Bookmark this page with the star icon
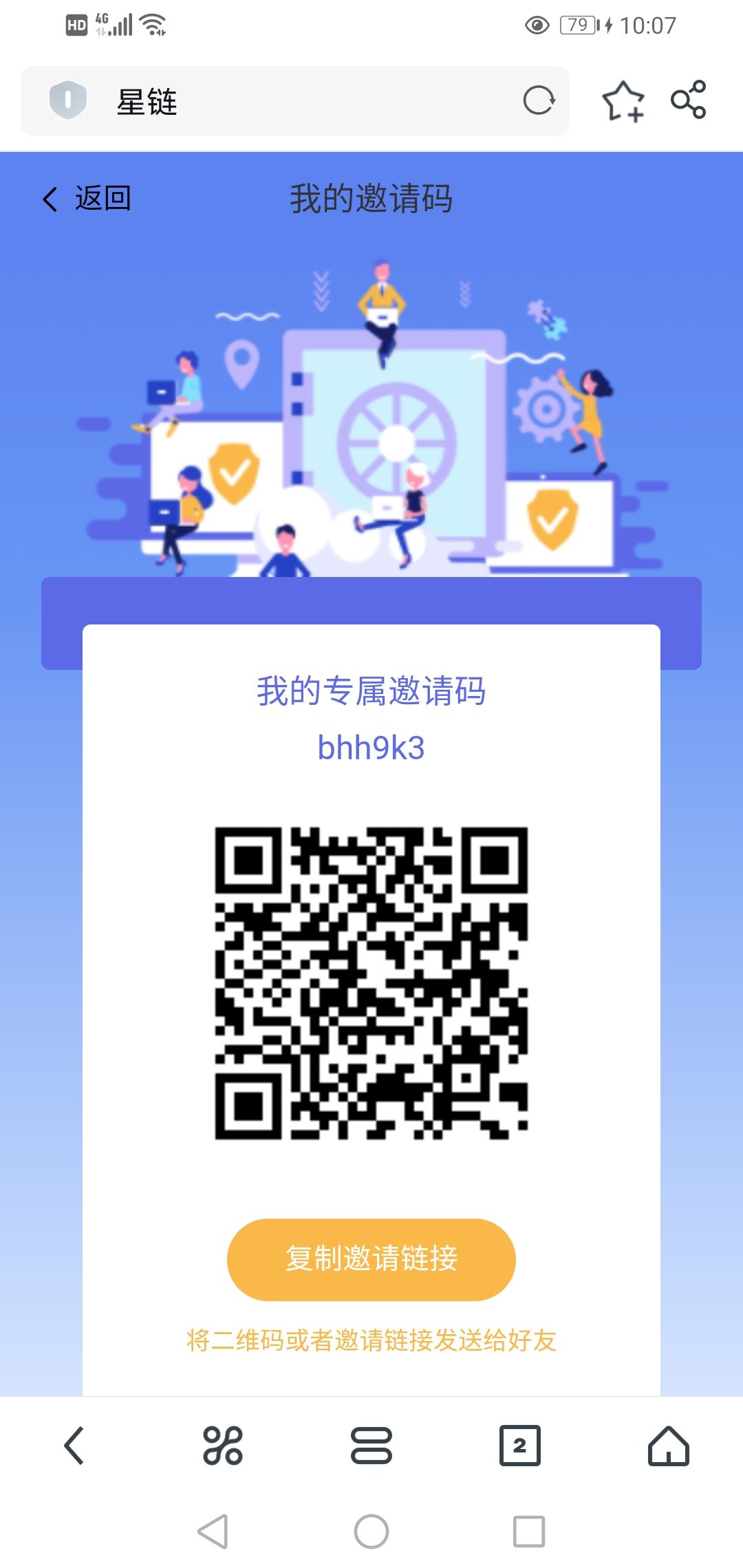Screen dimensions: 743x1568 click(x=623, y=101)
